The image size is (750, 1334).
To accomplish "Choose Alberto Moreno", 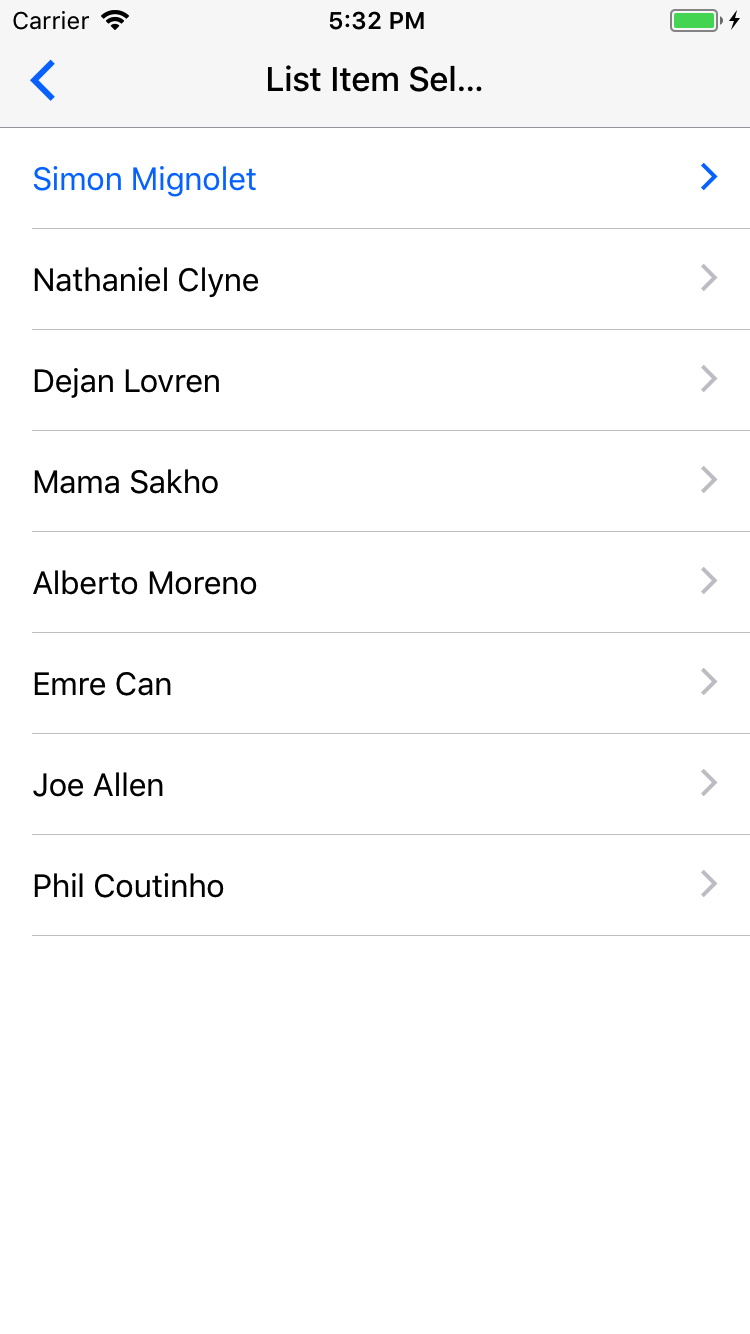I will [375, 583].
